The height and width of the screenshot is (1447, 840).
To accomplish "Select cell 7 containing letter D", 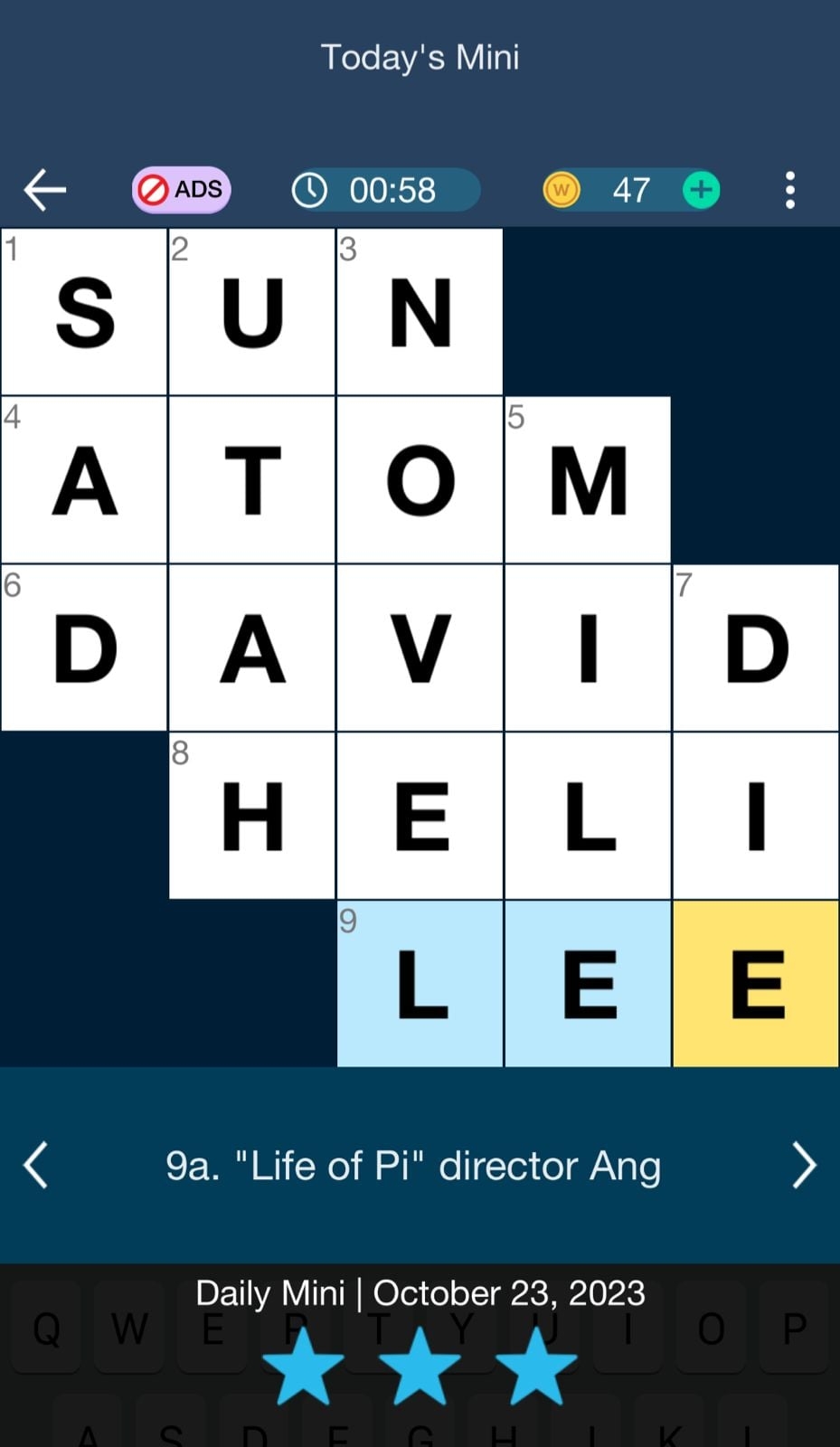I will tap(756, 648).
